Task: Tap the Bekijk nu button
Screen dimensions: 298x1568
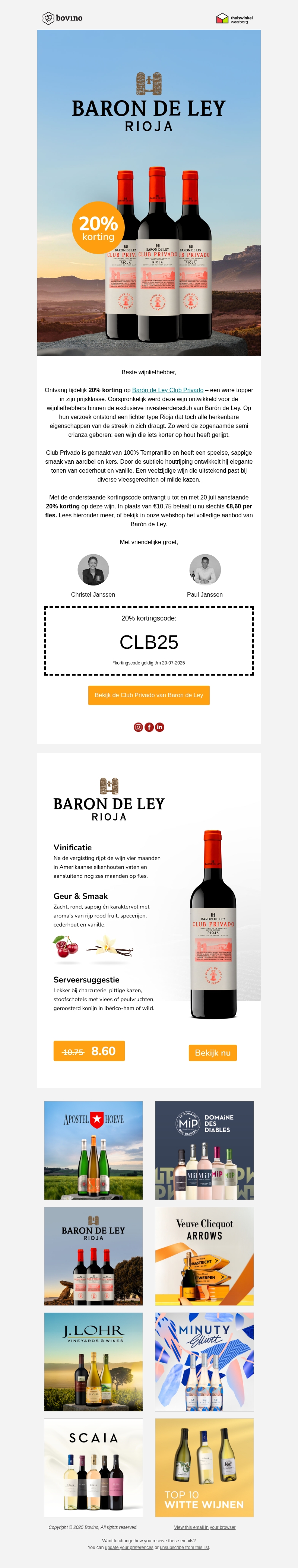Action: point(213,1053)
